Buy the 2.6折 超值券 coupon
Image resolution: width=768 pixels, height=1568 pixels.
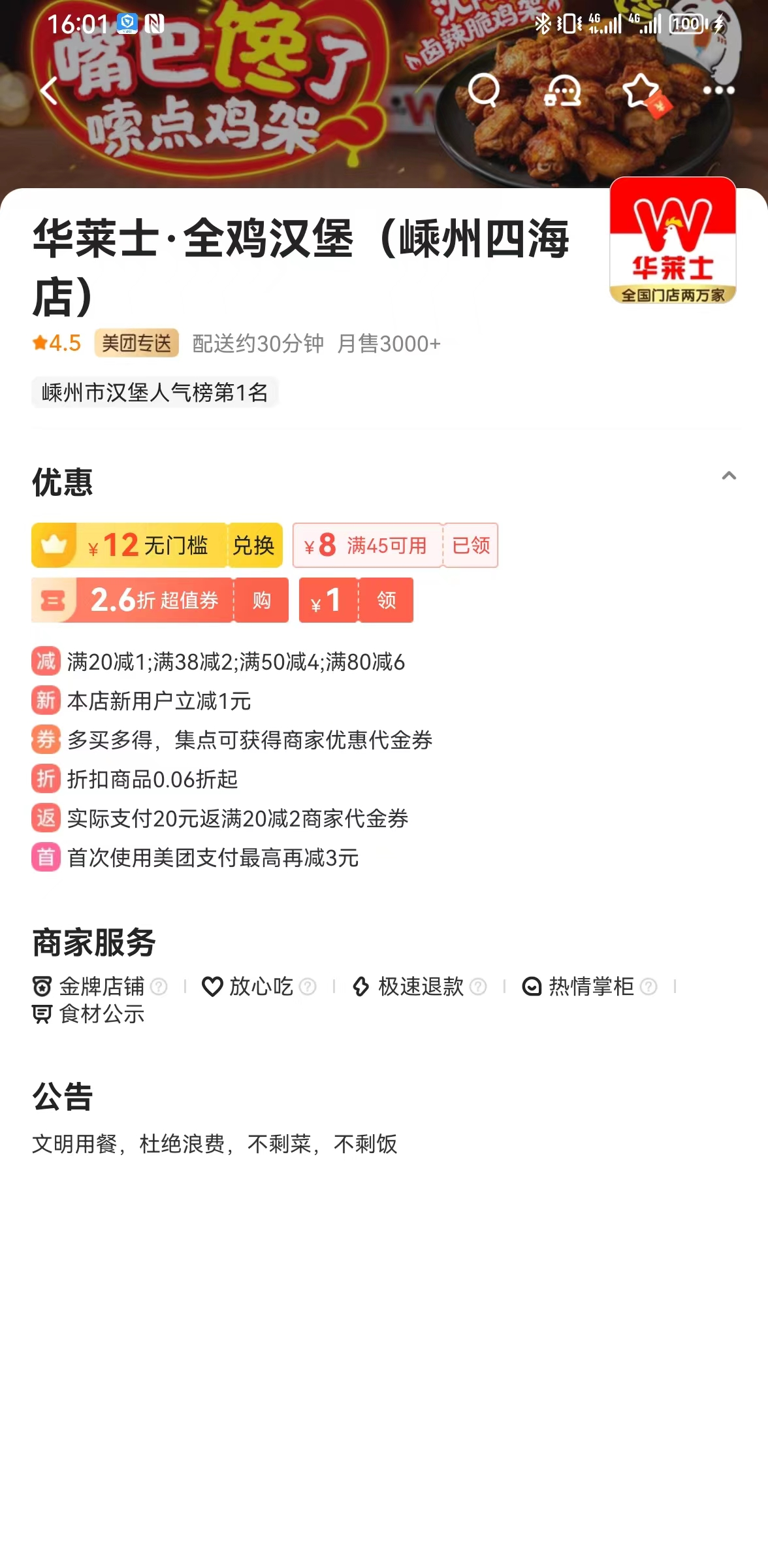(261, 600)
